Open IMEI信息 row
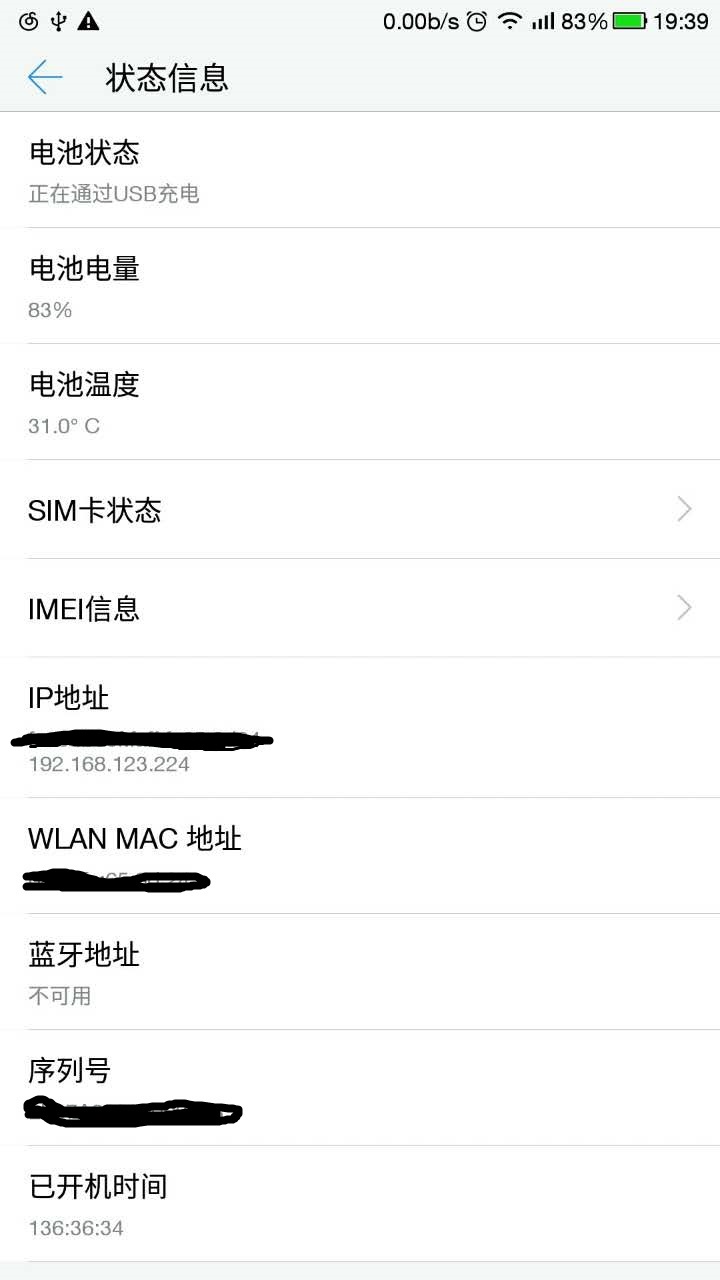Screen dimensions: 720x1280 point(360,608)
